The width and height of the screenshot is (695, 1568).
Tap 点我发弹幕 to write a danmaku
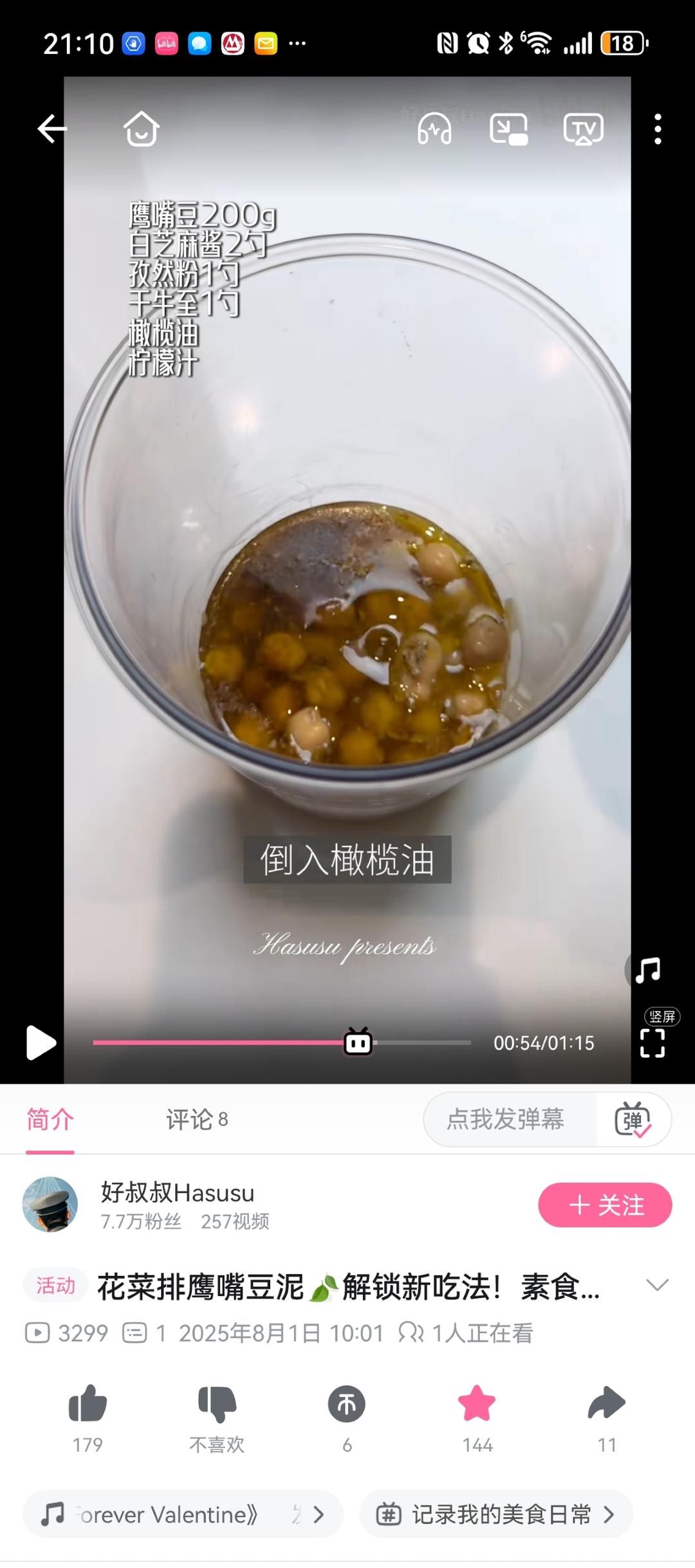(506, 1120)
